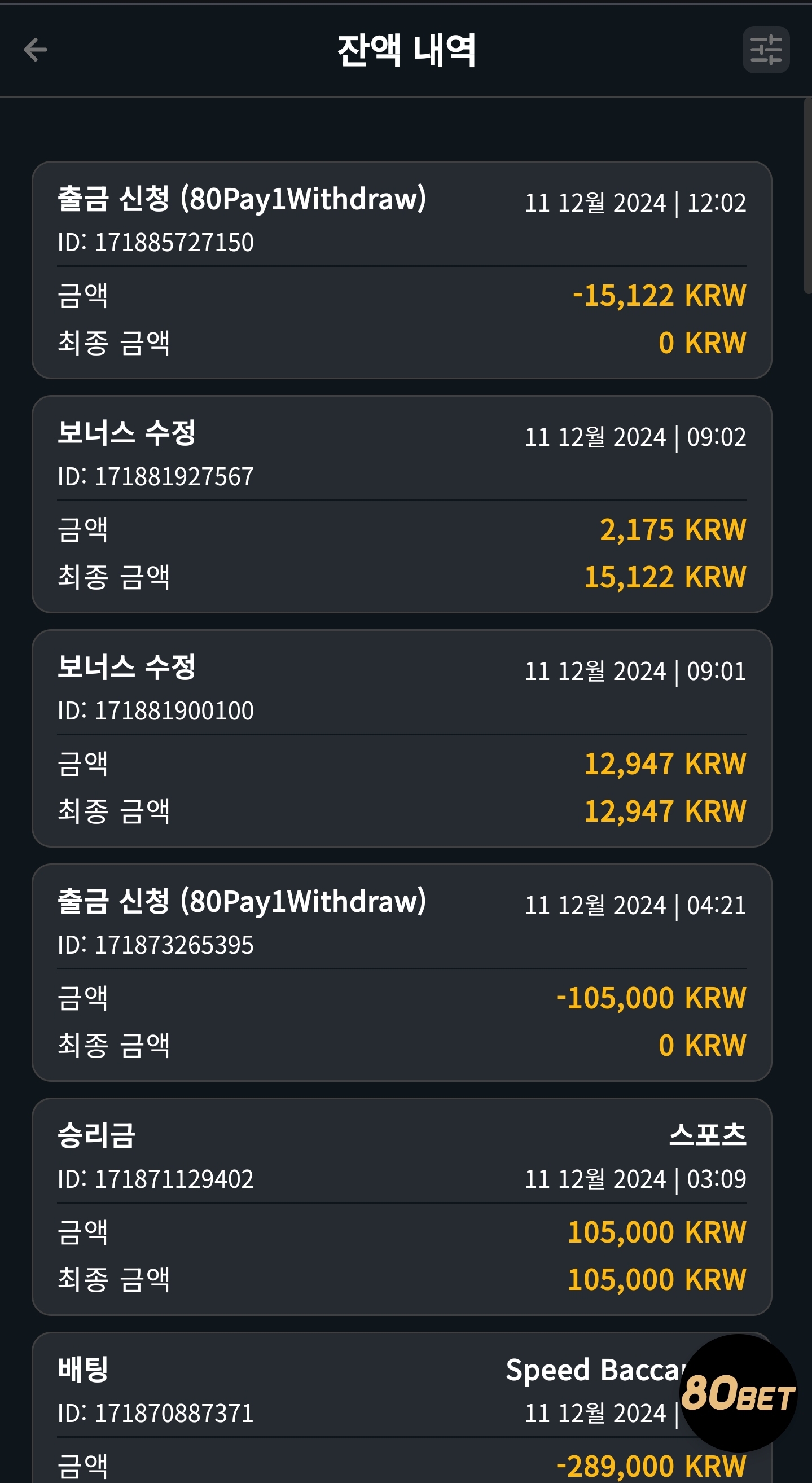The width and height of the screenshot is (812, 1483).
Task: Open bonus adjustment ID 171881927567
Action: (402, 504)
